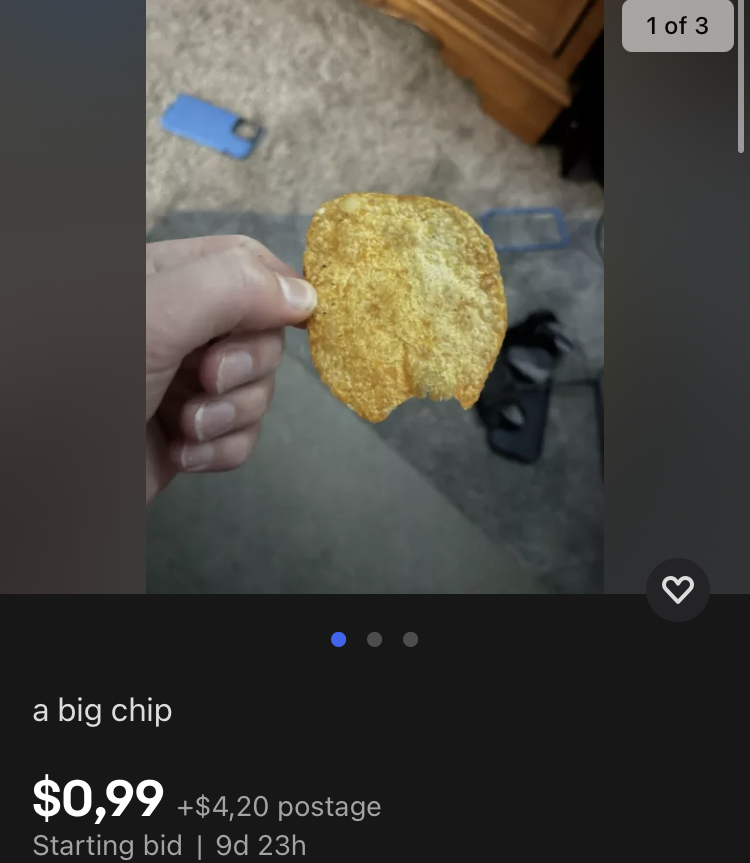Jump to the second photo dot
The image size is (750, 863).
[374, 639]
